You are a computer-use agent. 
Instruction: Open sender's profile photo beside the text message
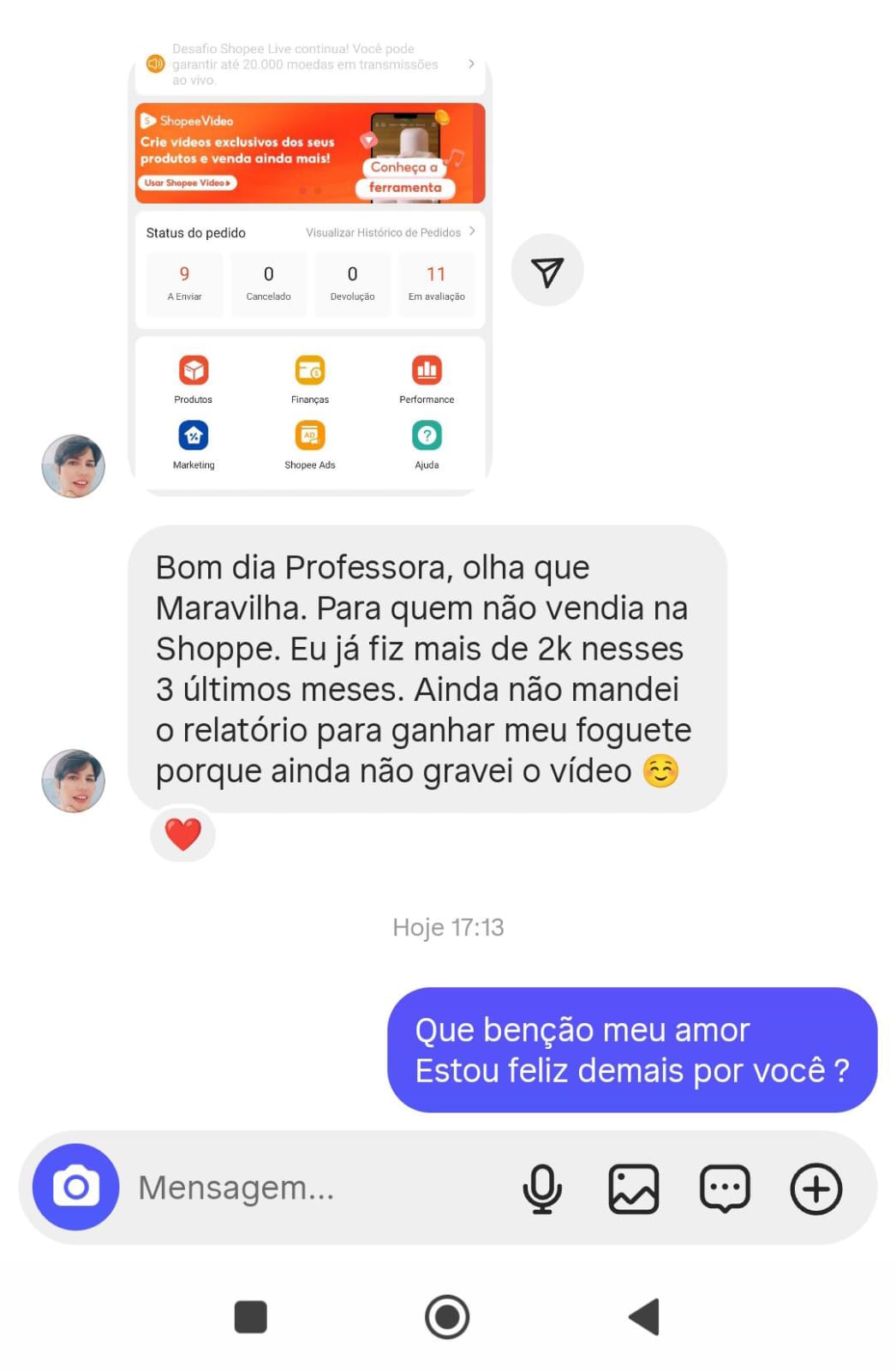coord(74,781)
